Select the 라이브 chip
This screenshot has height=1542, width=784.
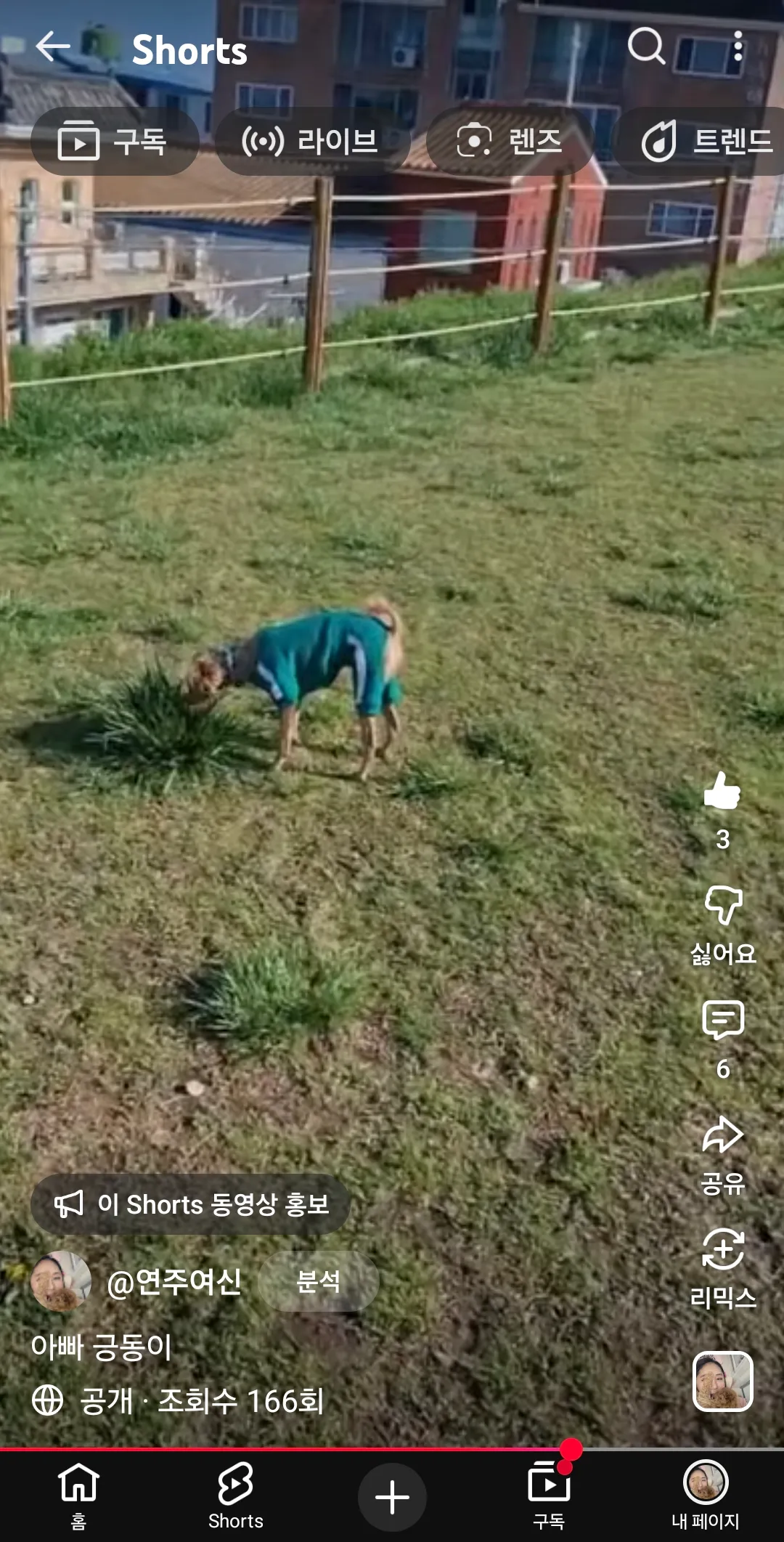(312, 141)
